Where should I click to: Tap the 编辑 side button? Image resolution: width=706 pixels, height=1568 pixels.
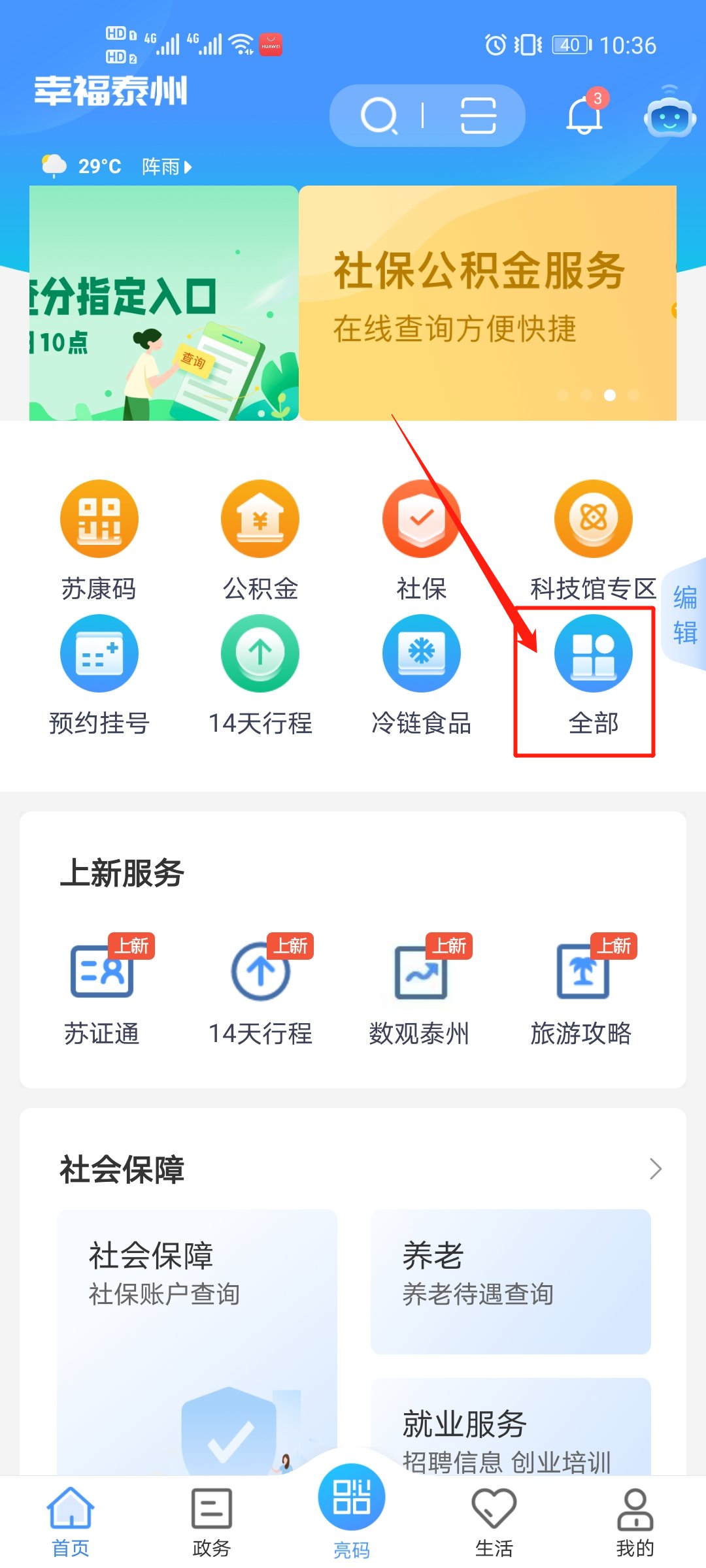point(685,615)
